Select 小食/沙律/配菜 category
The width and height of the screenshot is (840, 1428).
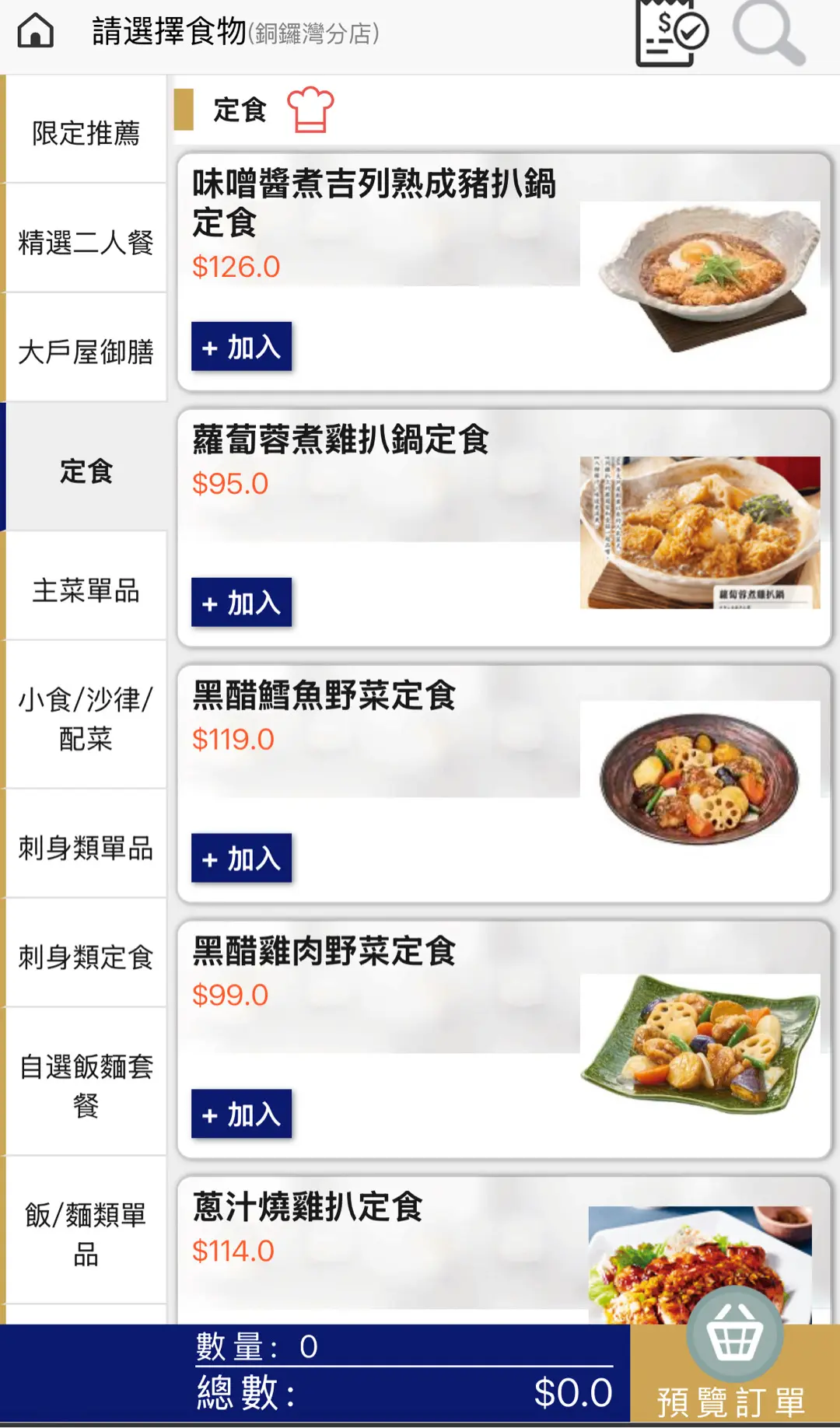[x=86, y=719]
